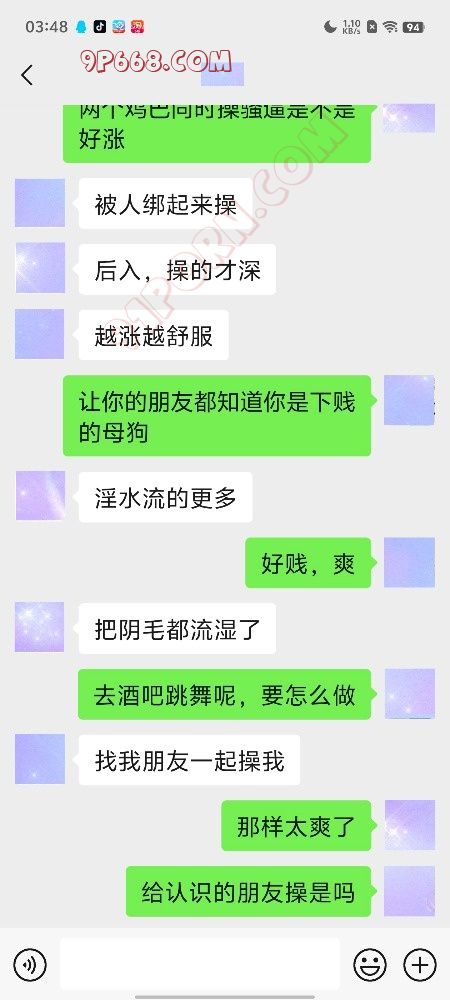
Task: Switch to voice message input
Action: pyautogui.click(x=30, y=964)
